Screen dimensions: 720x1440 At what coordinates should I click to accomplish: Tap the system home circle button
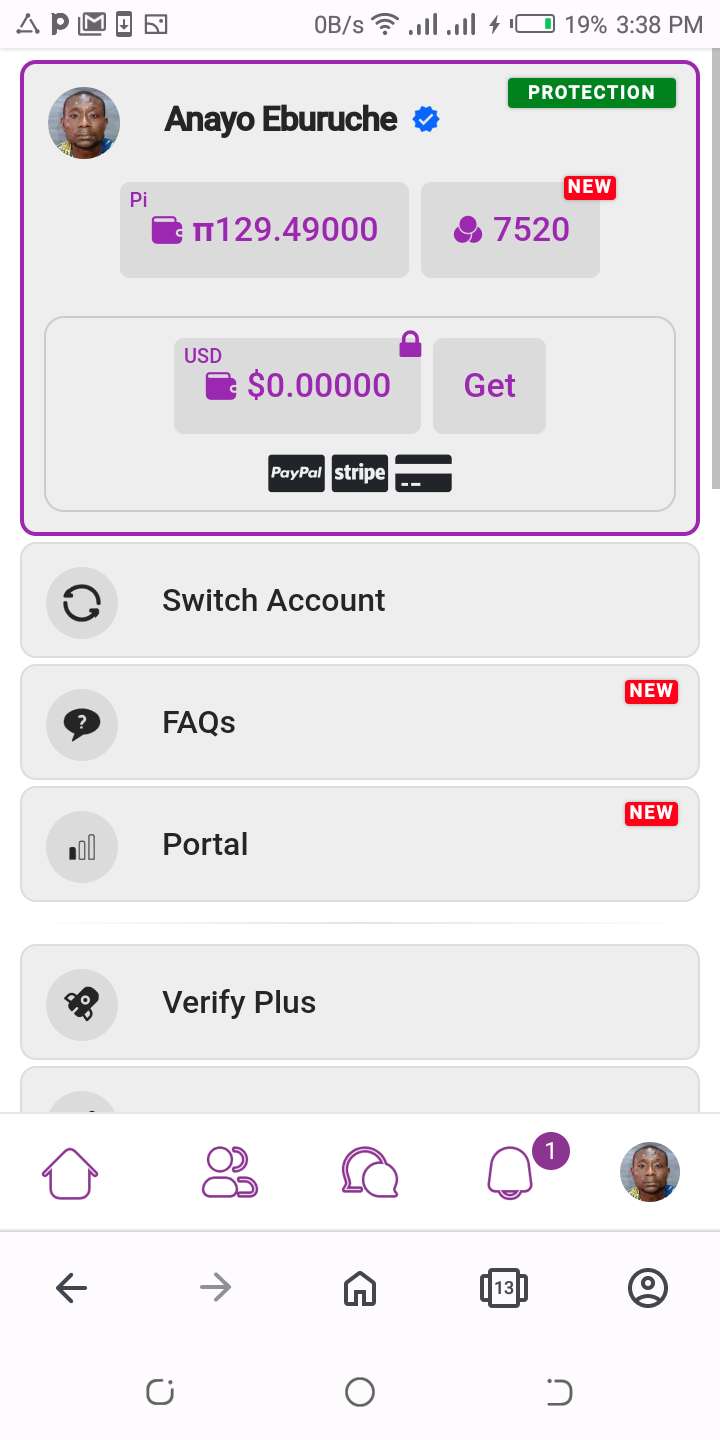(360, 1392)
